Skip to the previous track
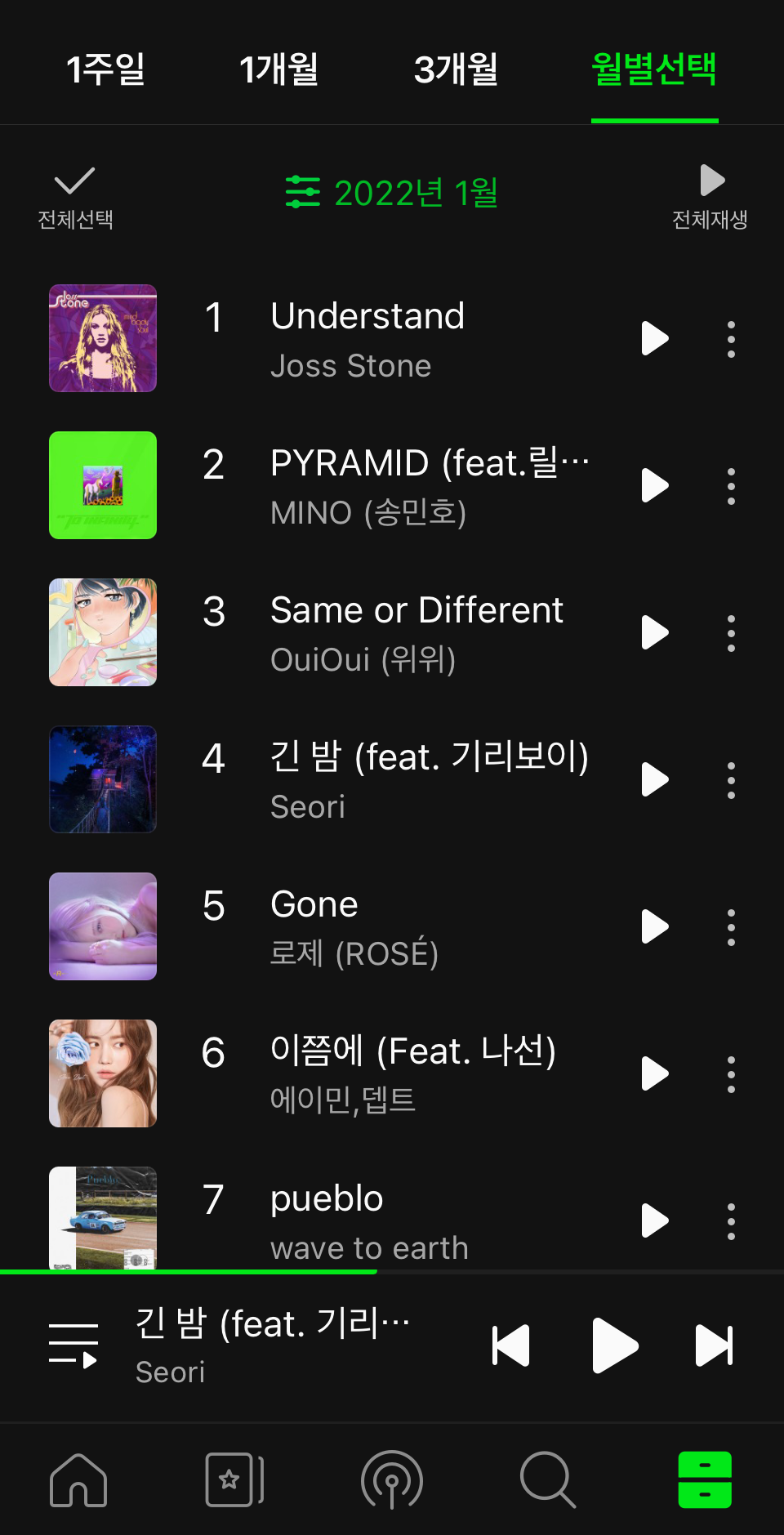This screenshot has height=1535, width=784. pos(511,1345)
